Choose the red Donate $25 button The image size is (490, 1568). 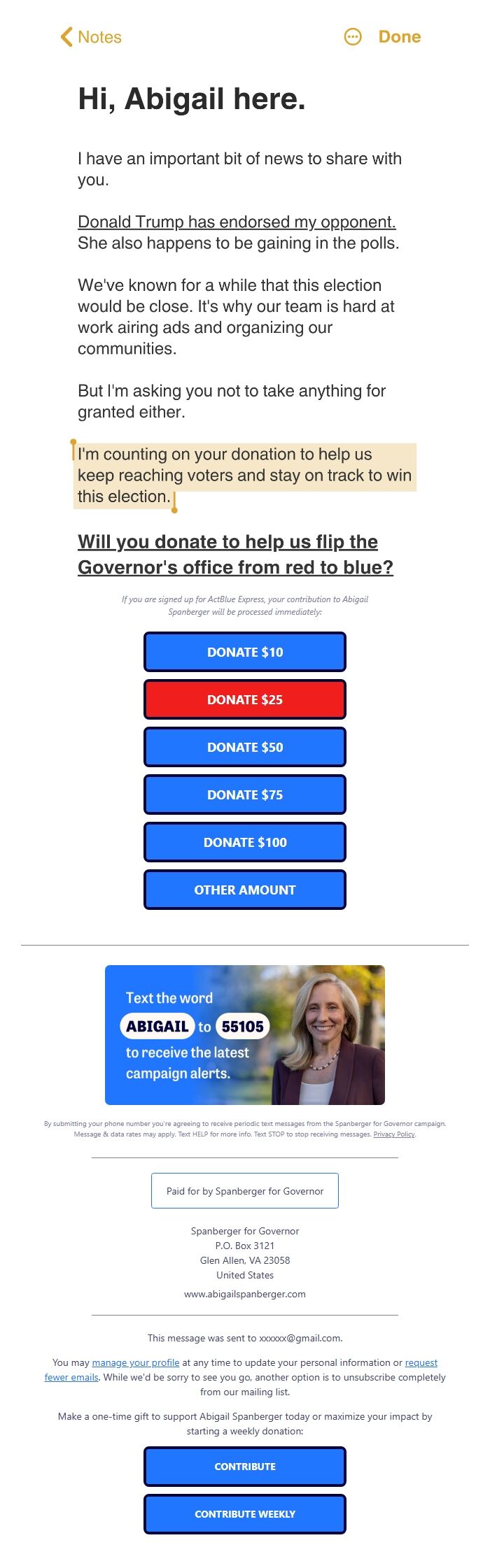pos(245,699)
